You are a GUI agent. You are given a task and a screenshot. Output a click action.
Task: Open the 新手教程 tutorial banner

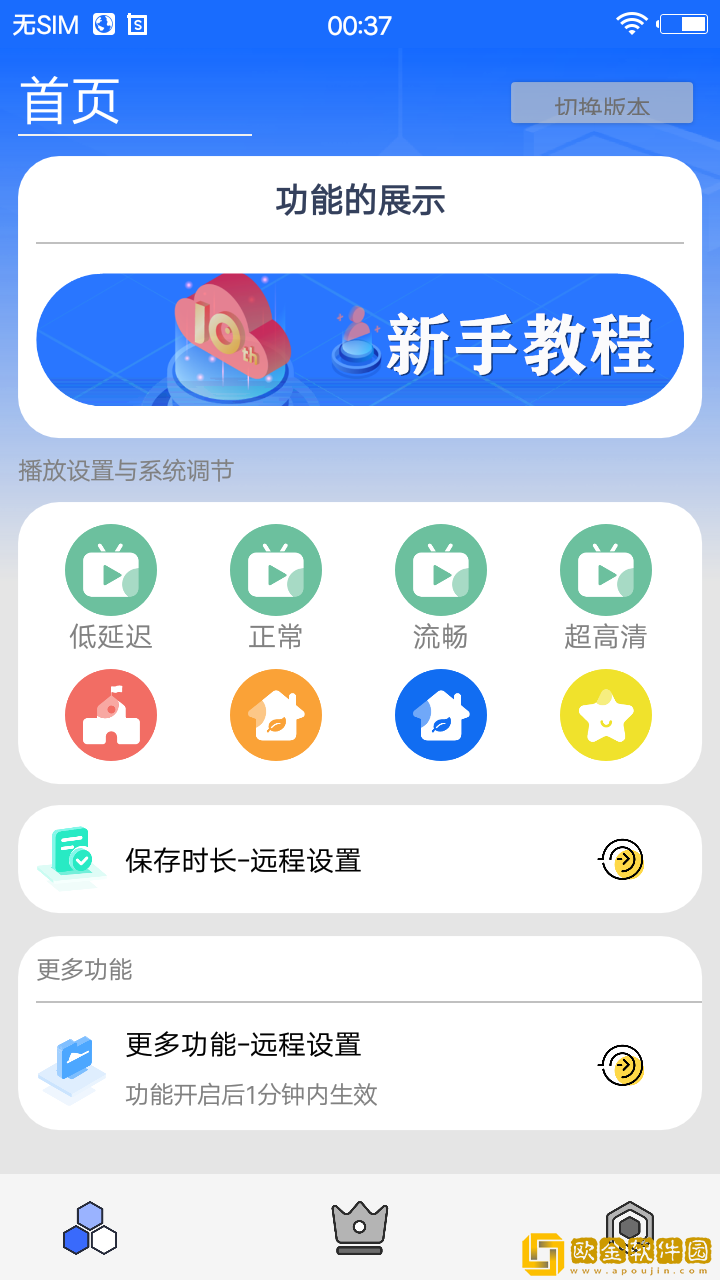click(x=360, y=340)
